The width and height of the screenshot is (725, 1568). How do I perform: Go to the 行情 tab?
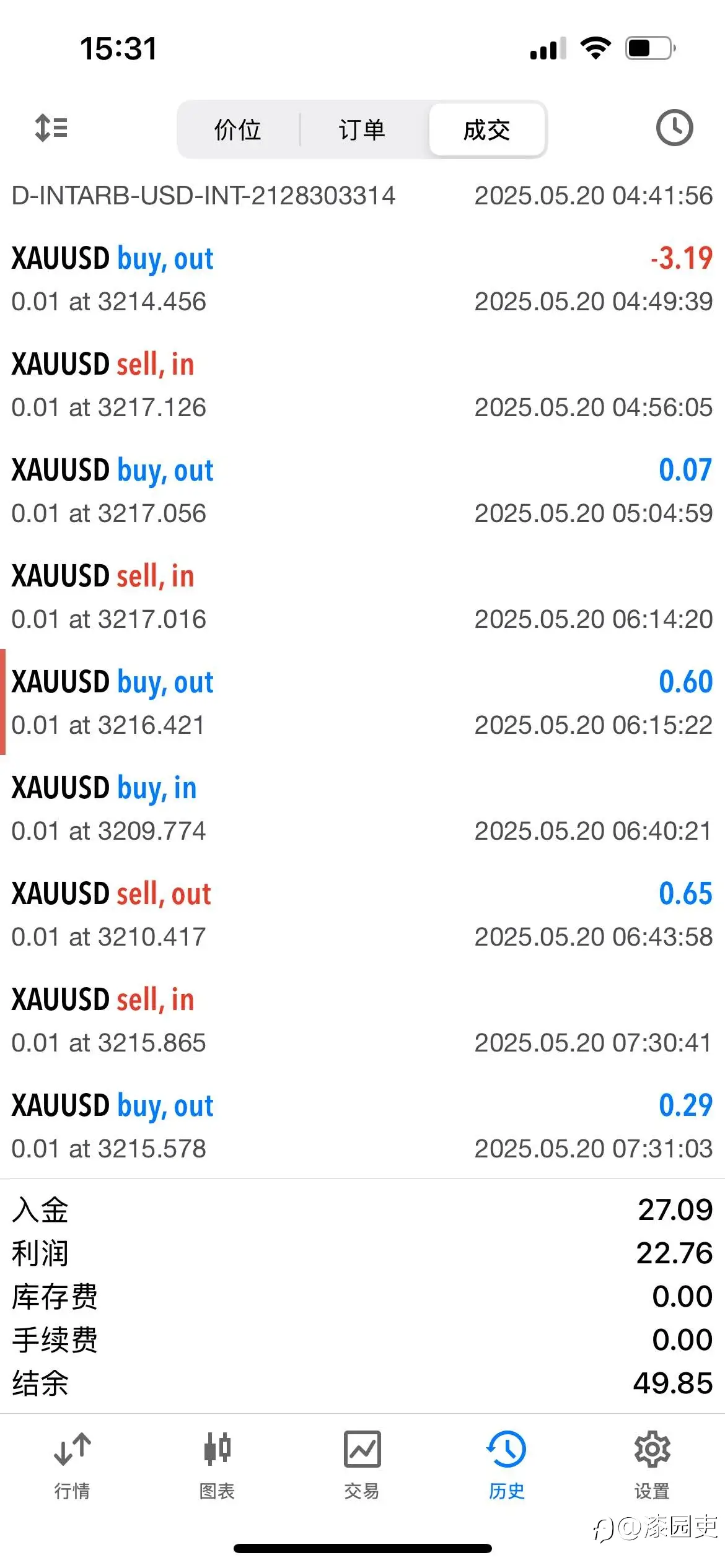(72, 1465)
